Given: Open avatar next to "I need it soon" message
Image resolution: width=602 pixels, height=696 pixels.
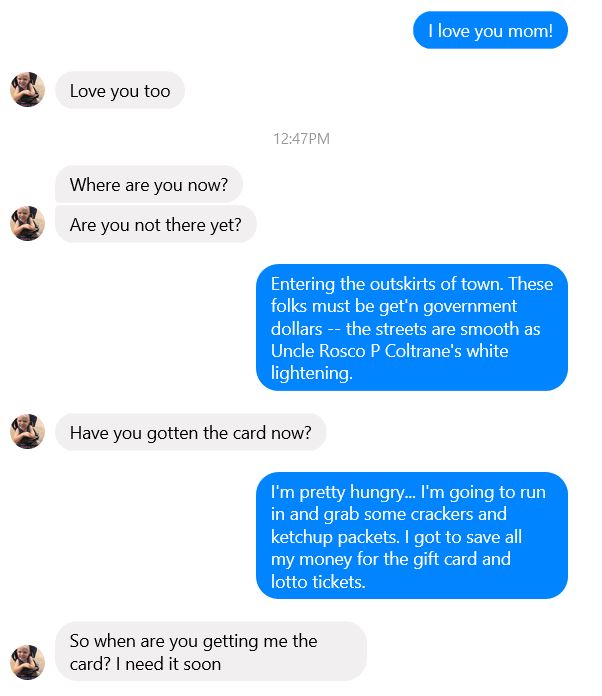Looking at the screenshot, I should click(x=27, y=662).
